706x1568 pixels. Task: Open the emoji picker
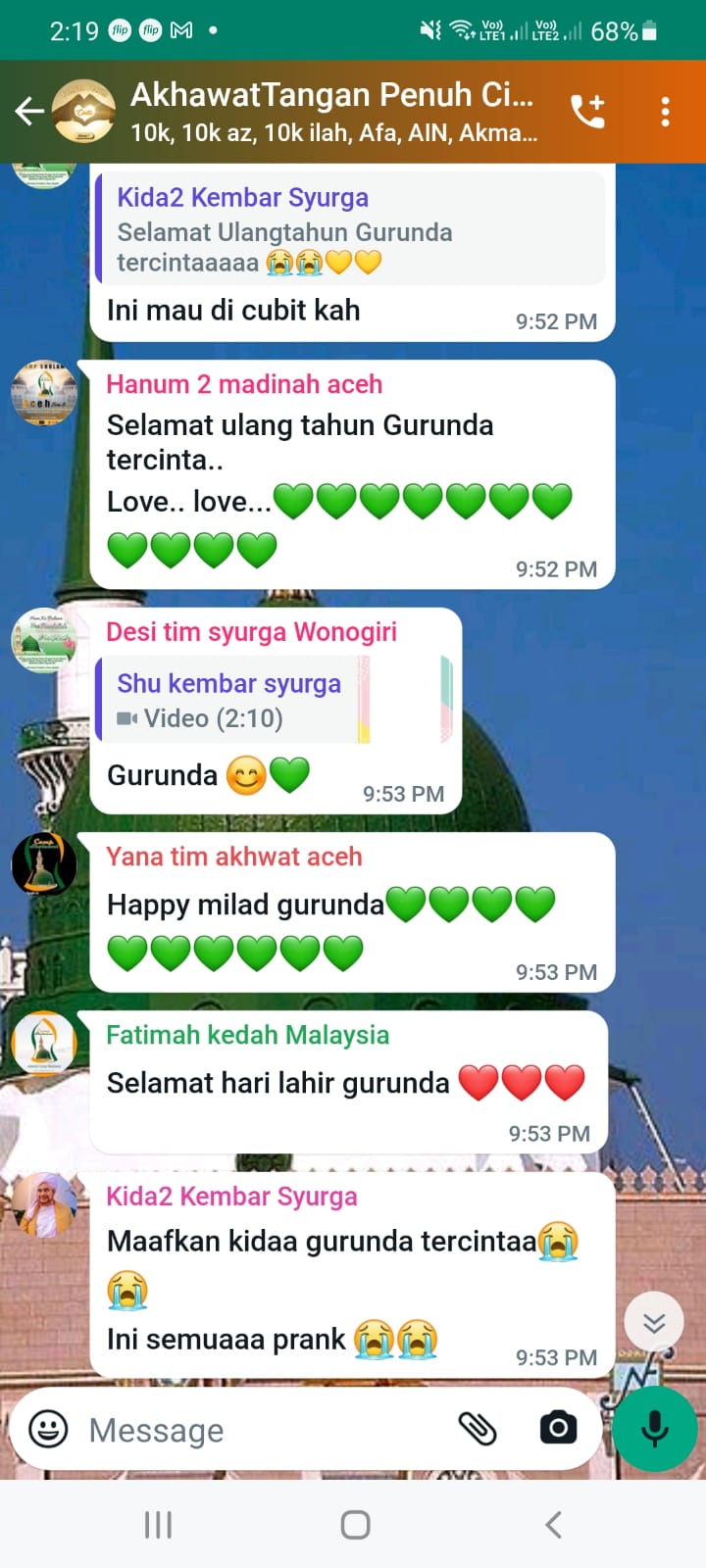tap(49, 1429)
